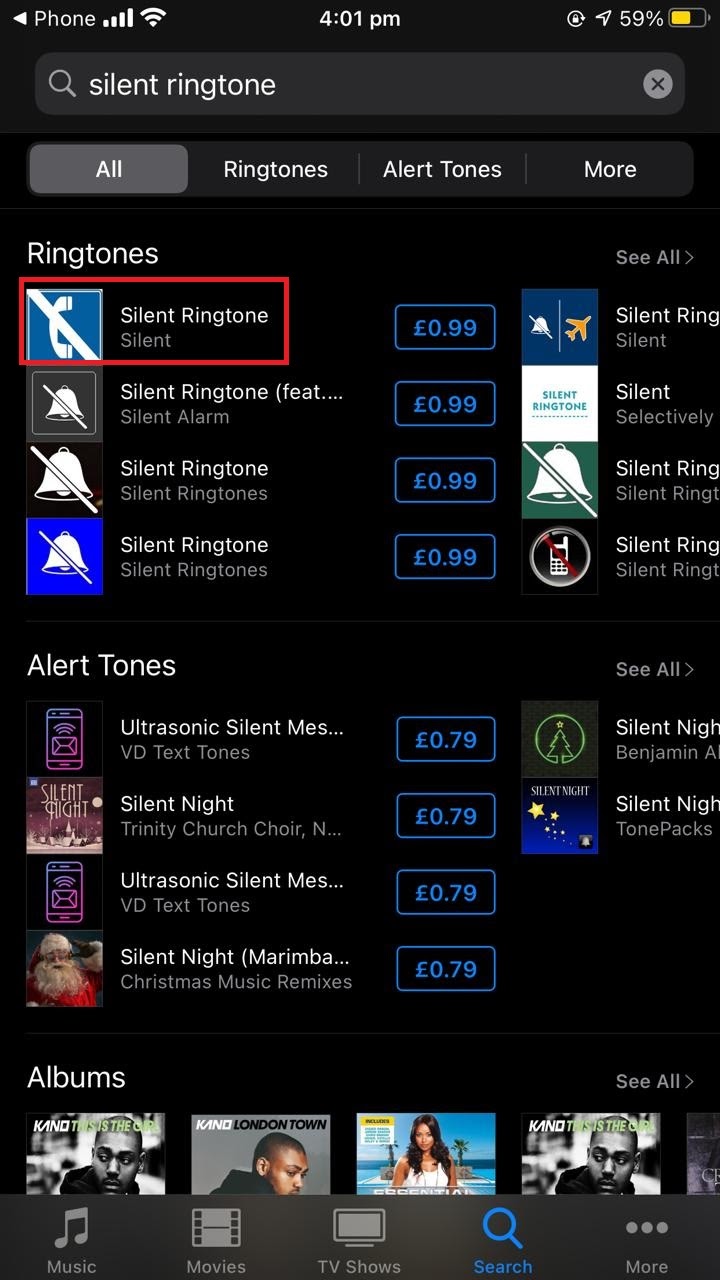Switch to the Alert Tones segment
720x1280 pixels.
[x=442, y=169]
